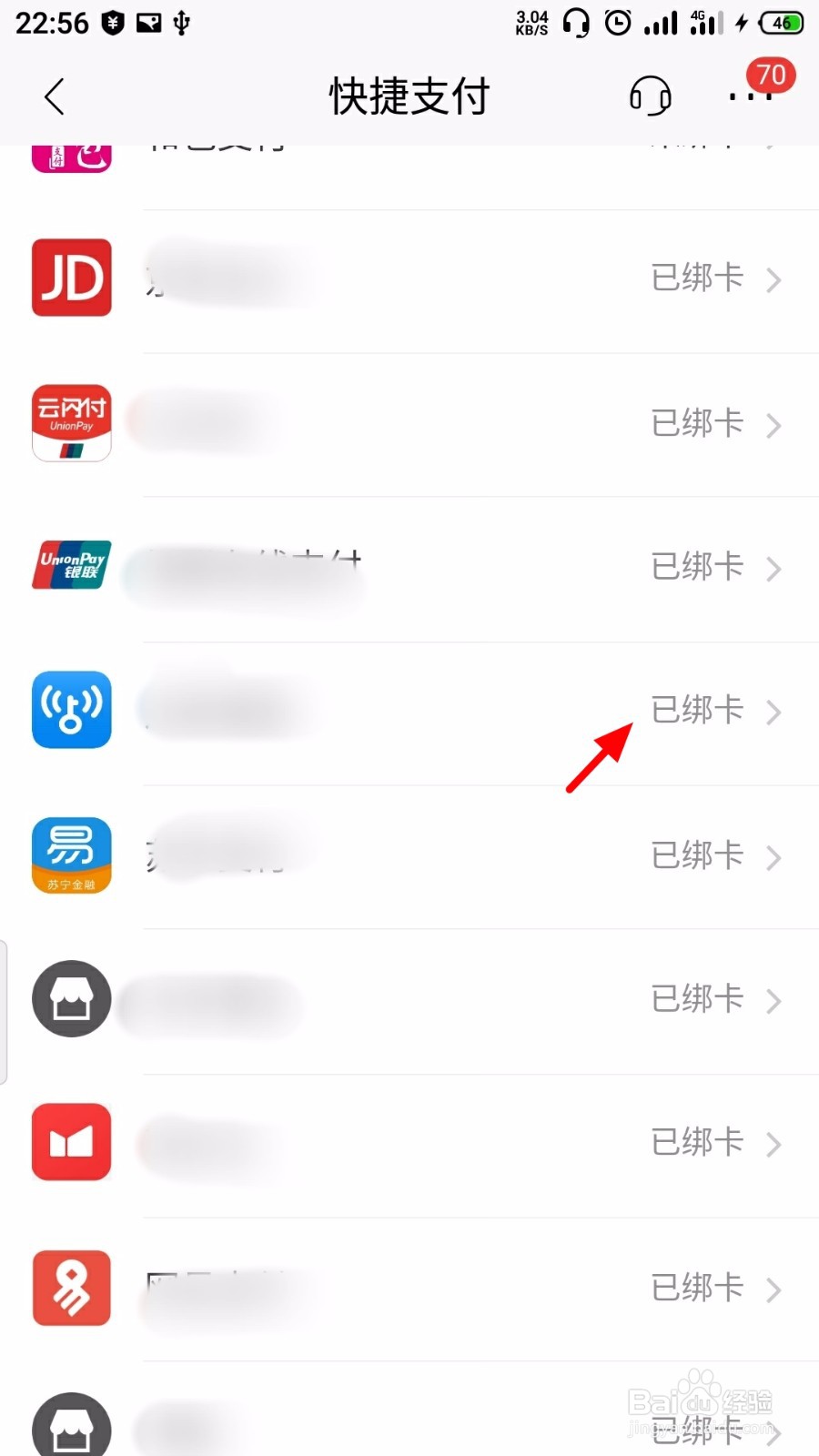Check the battery indicator in the status bar
The image size is (819, 1456).
coord(781,23)
